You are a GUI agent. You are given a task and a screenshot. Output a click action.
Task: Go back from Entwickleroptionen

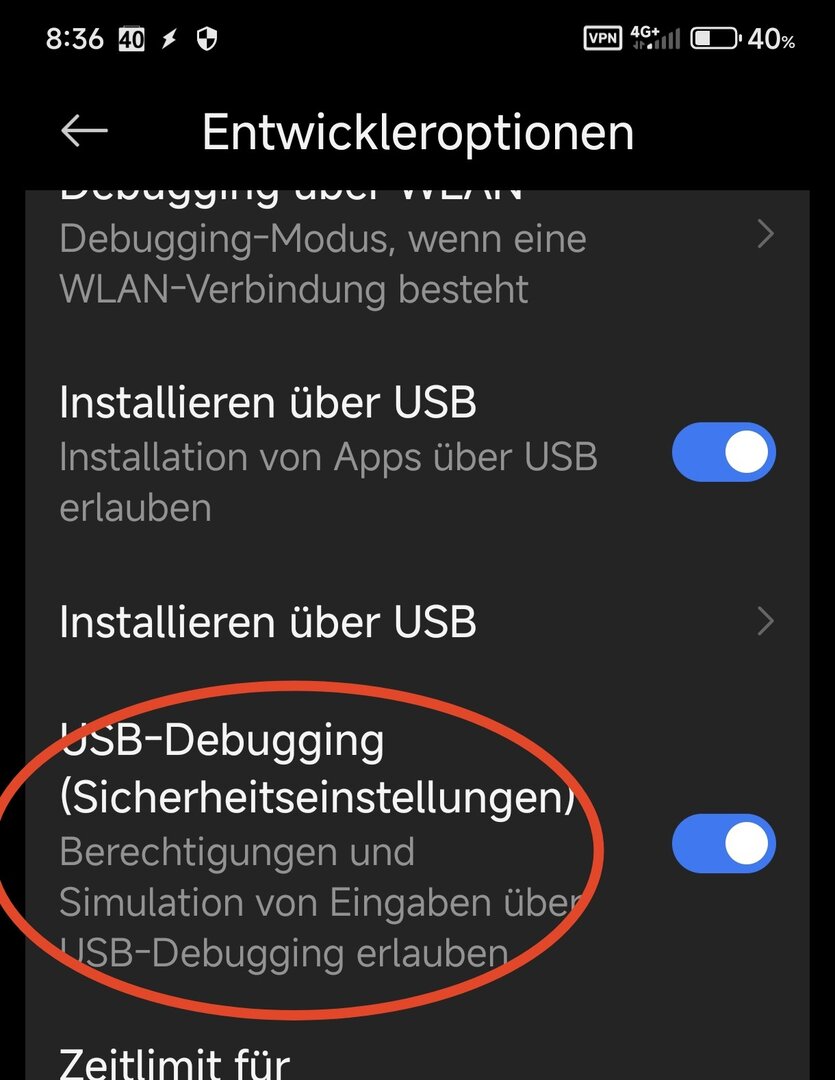point(84,131)
